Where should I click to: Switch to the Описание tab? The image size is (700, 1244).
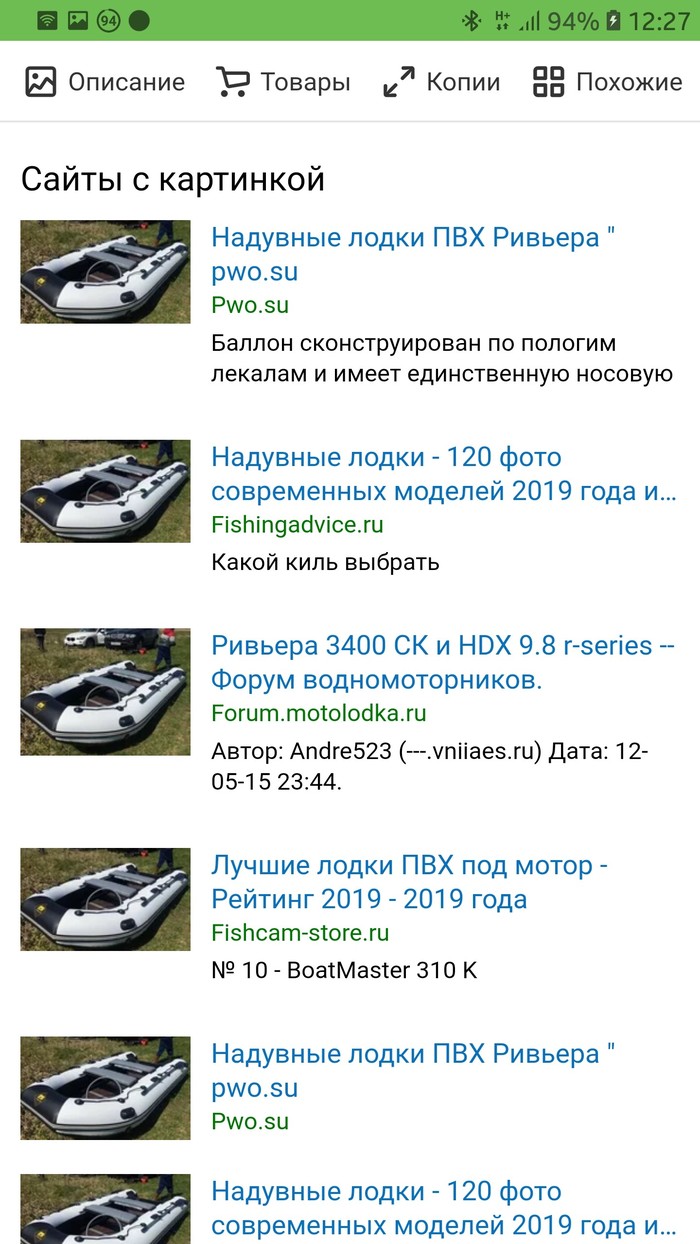click(x=105, y=82)
